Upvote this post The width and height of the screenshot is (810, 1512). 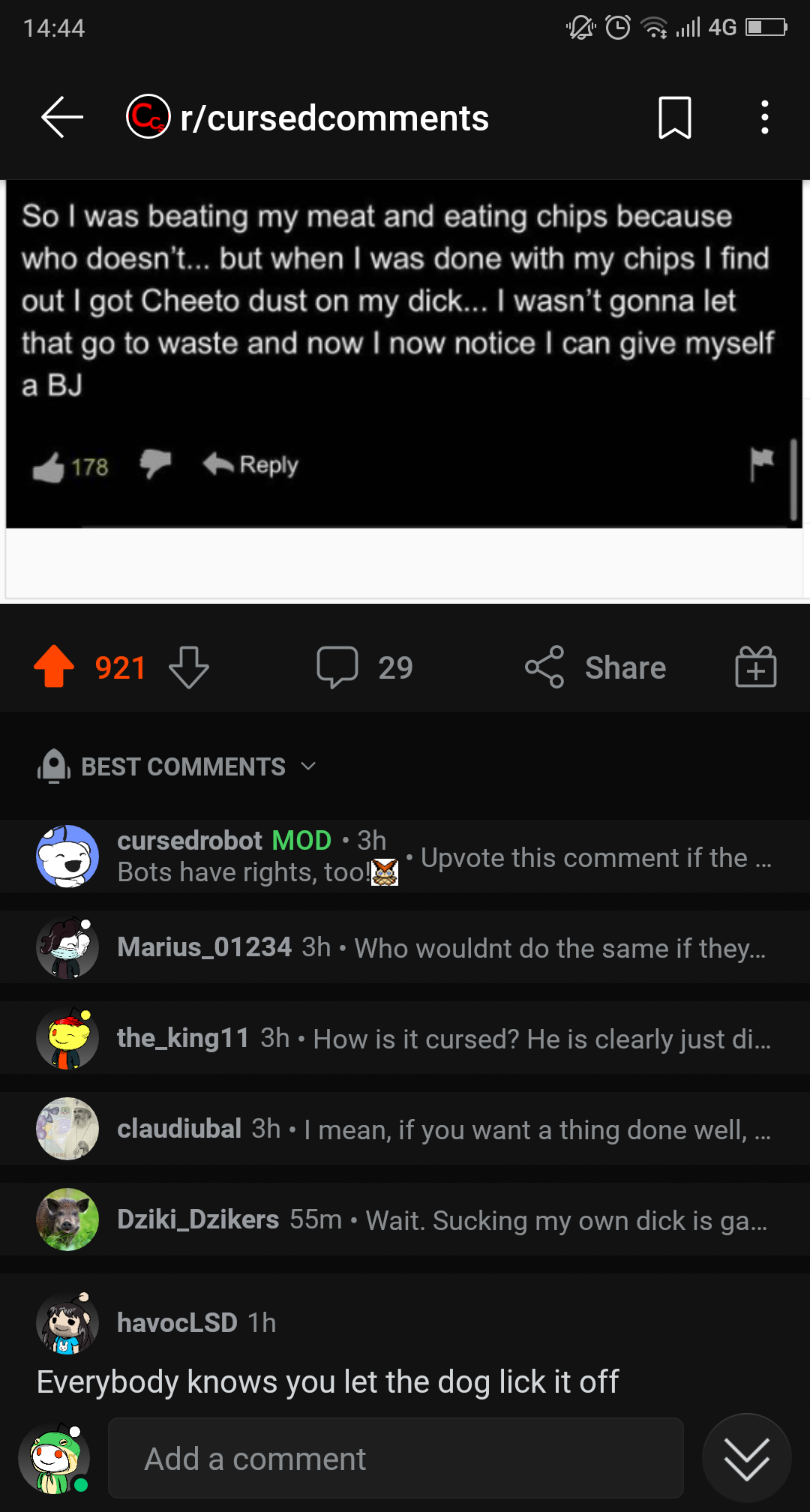54,667
